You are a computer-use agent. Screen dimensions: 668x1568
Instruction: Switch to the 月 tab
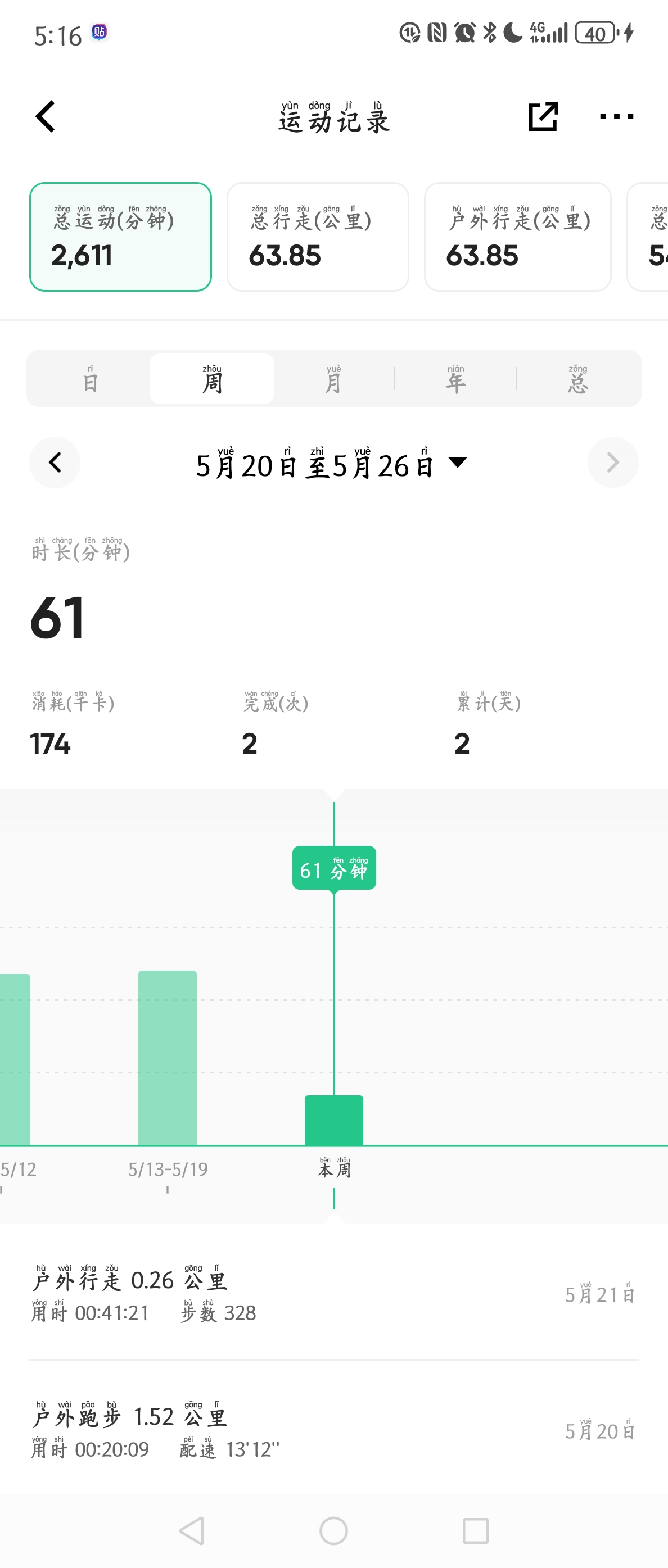[x=333, y=379]
